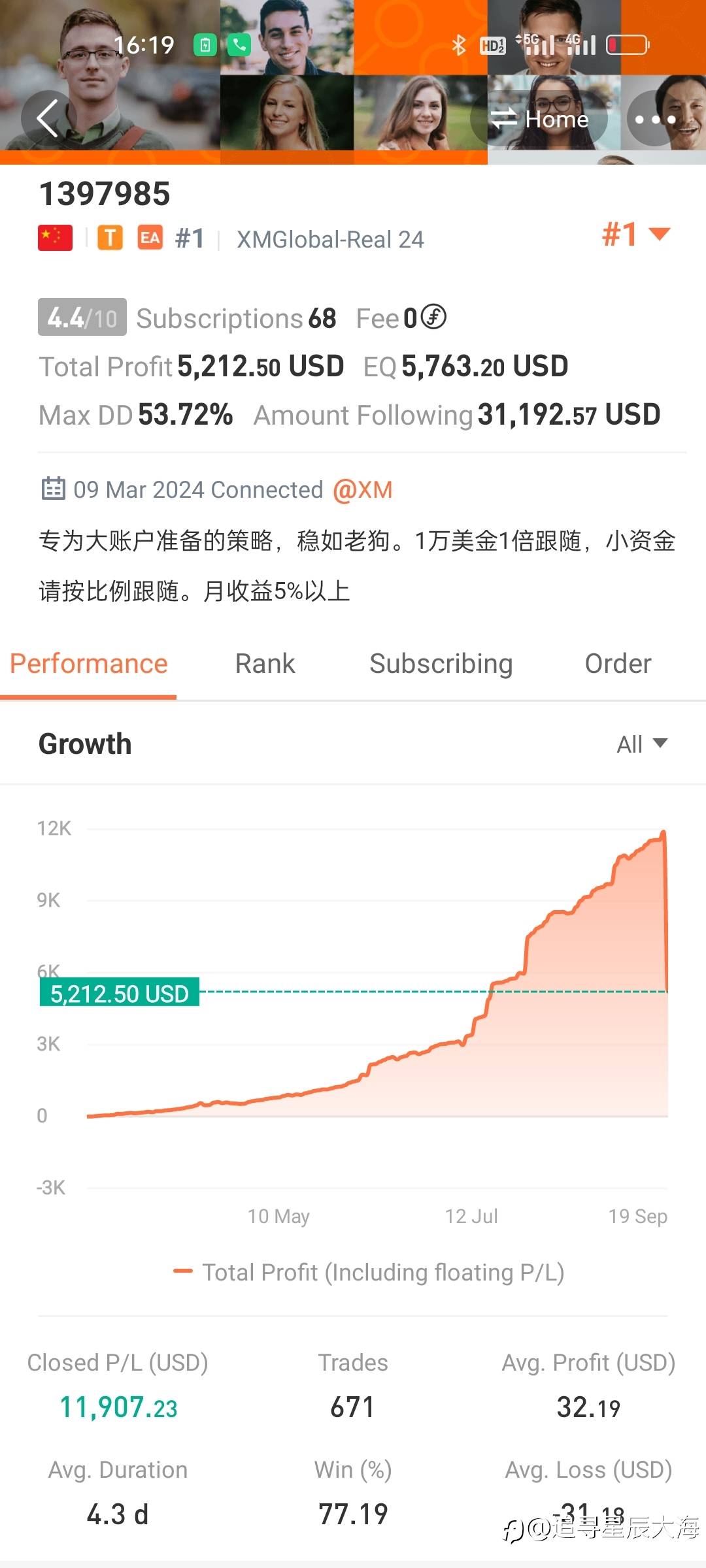Switch to the Subscribing tab
706x1568 pixels.
click(441, 664)
